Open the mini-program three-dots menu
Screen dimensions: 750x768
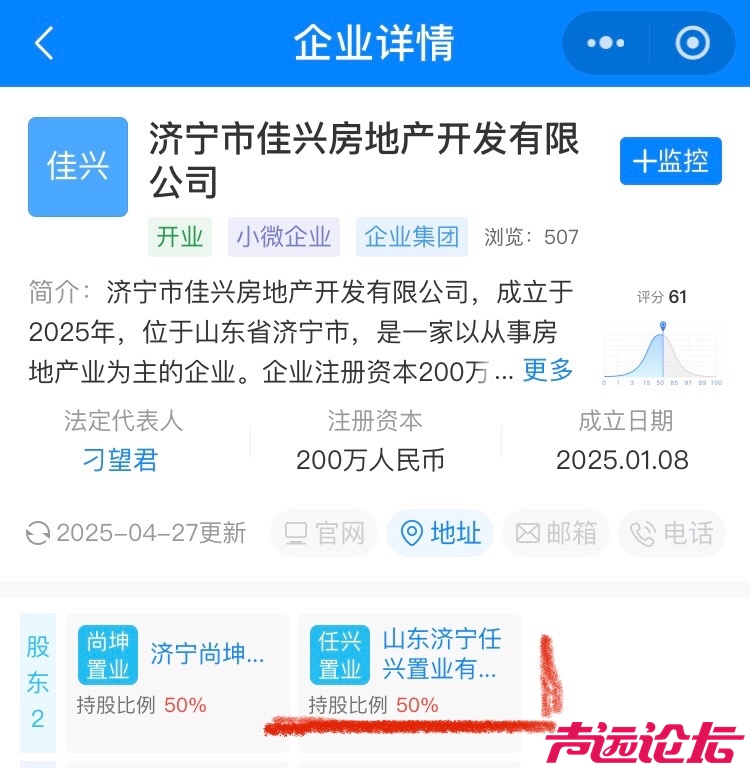point(606,43)
